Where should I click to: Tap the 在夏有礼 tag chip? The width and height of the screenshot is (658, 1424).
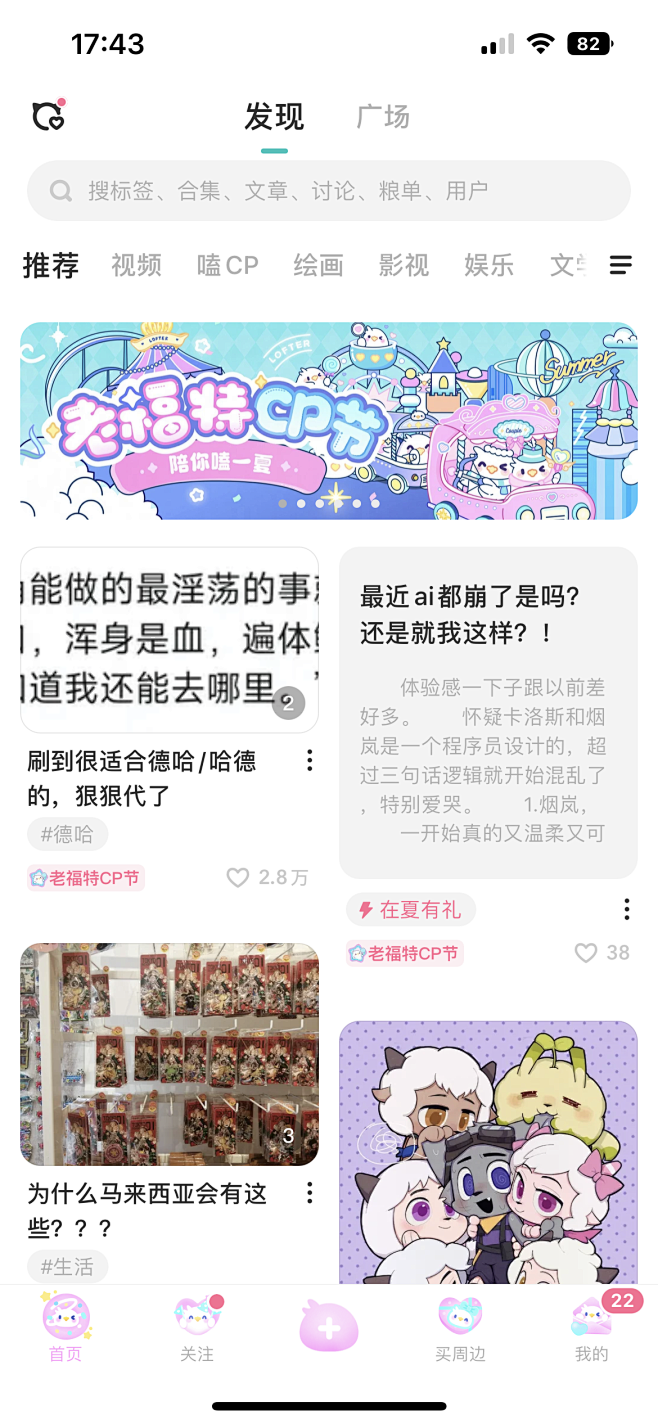click(411, 909)
